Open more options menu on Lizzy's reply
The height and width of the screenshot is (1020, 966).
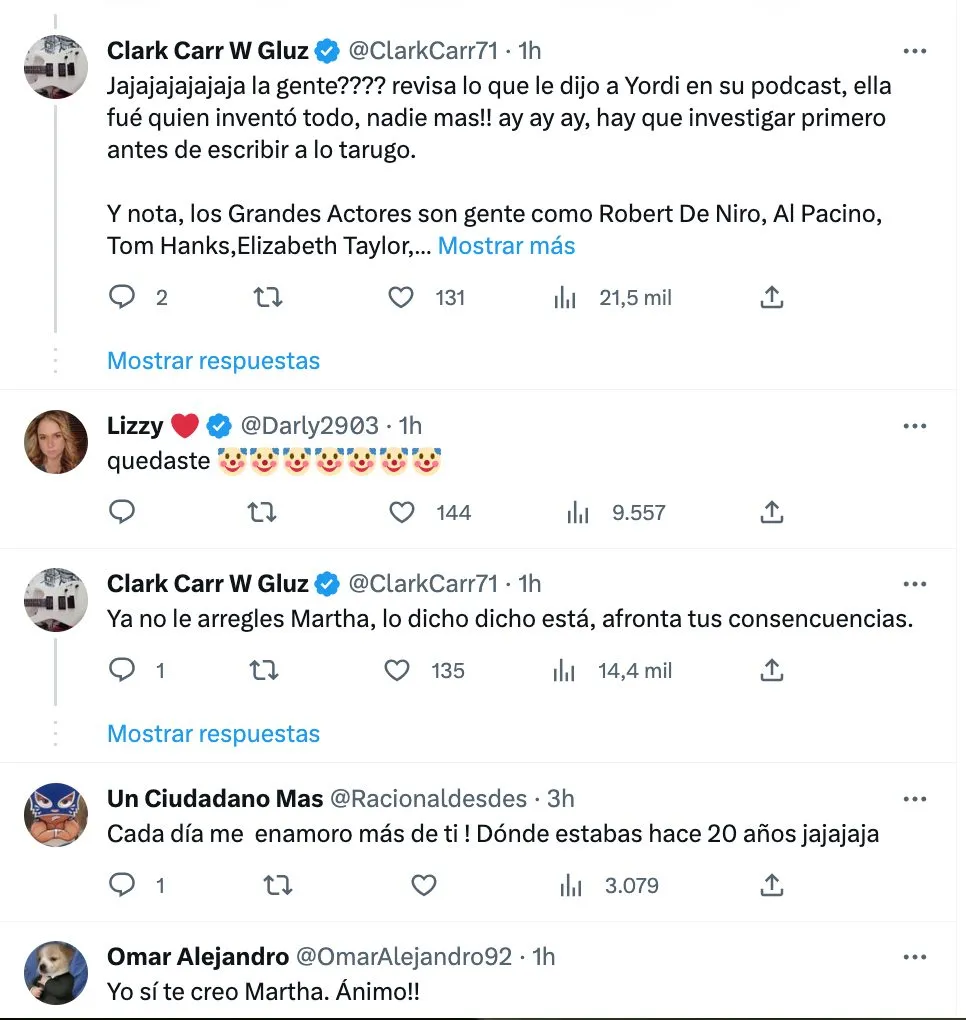pos(916,426)
